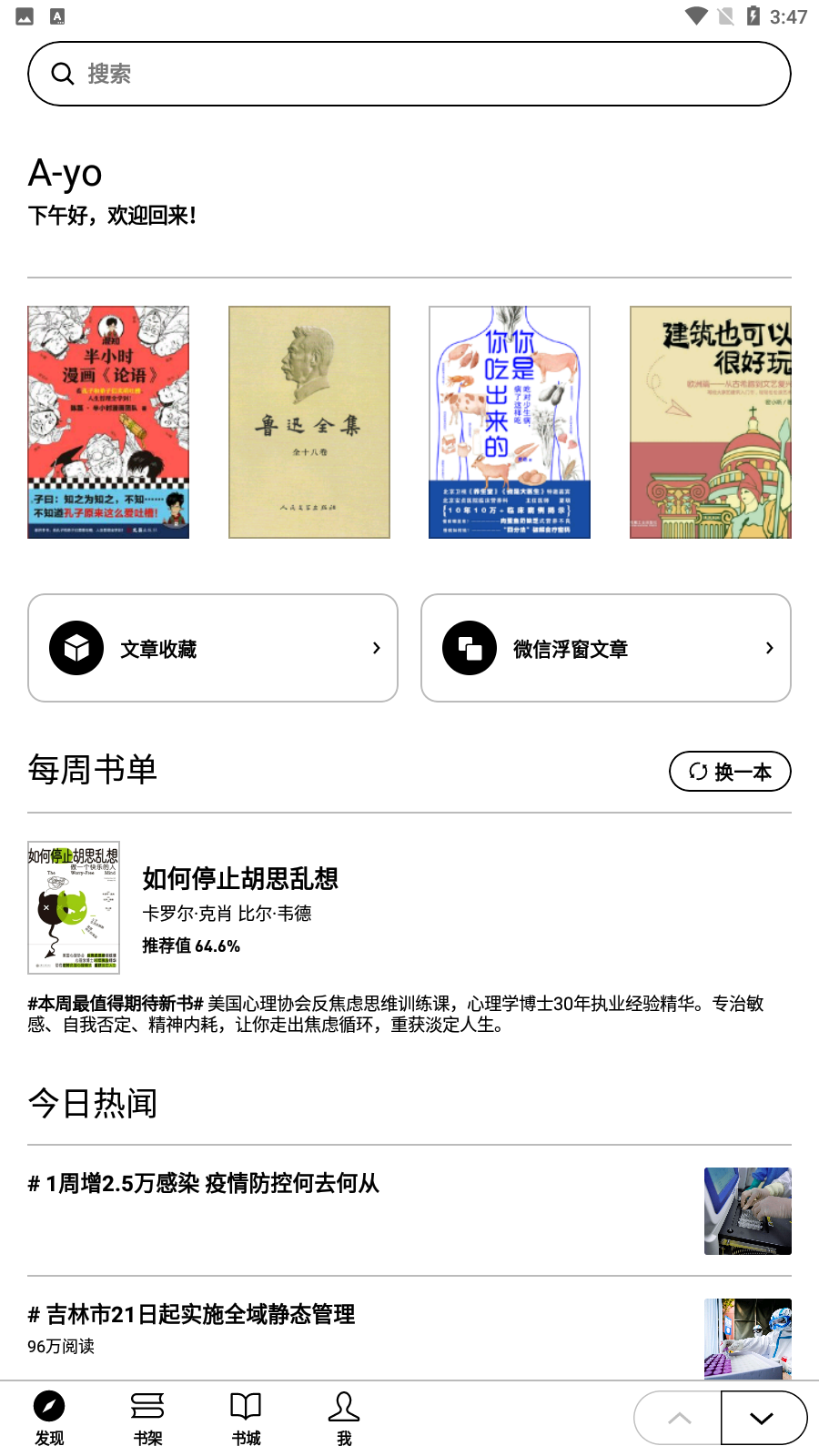Open the book 建筑也可以很好玩

(x=711, y=422)
